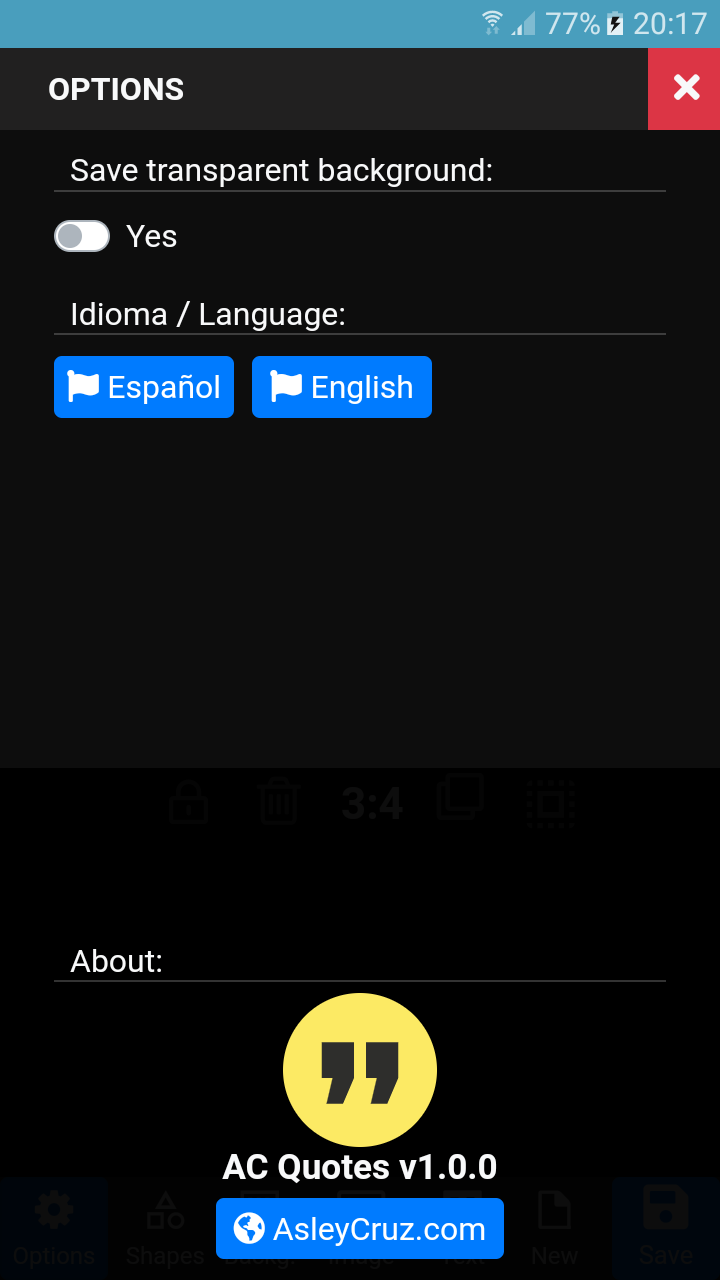
Task: Enable the save transparent background switch
Action: coord(82,236)
